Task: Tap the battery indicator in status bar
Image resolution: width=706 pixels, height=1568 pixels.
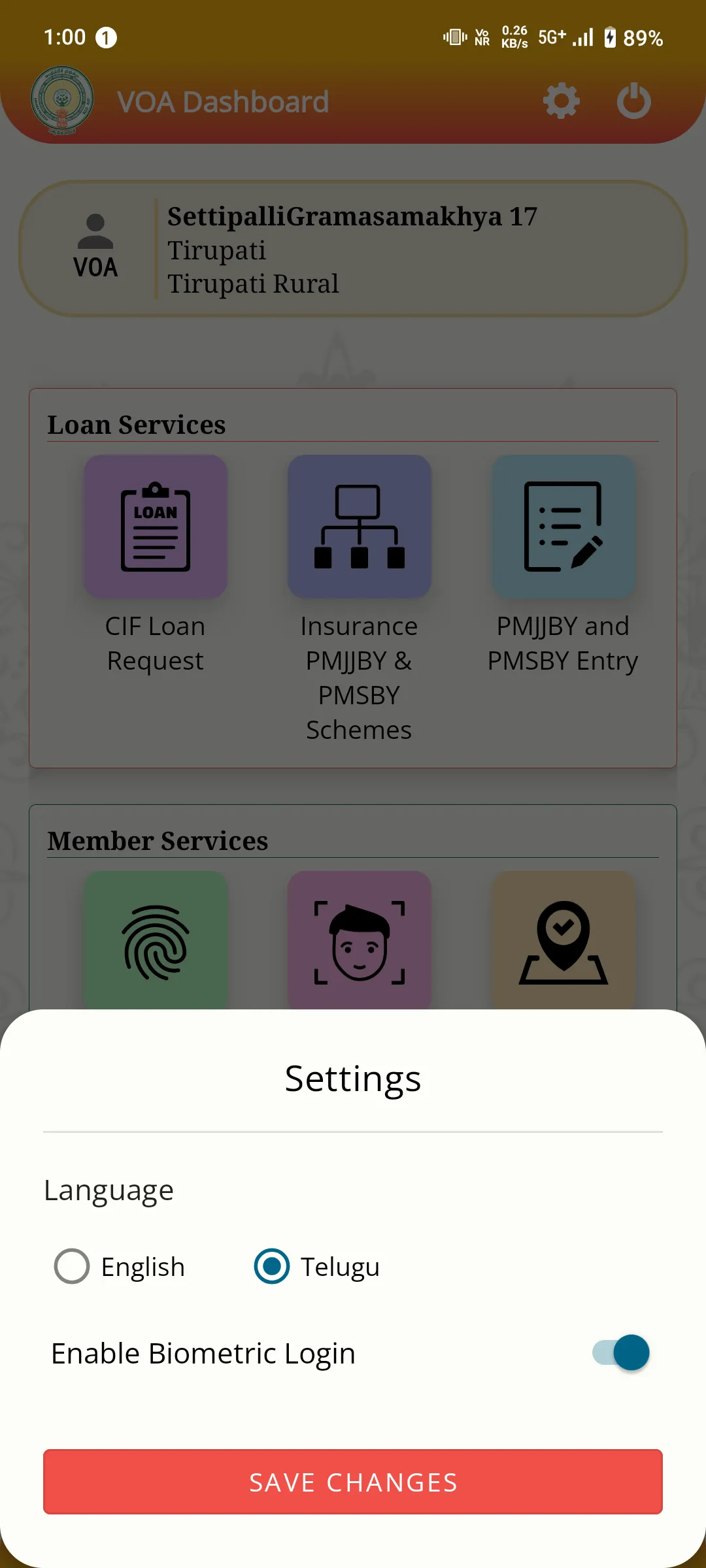Action: click(x=611, y=38)
